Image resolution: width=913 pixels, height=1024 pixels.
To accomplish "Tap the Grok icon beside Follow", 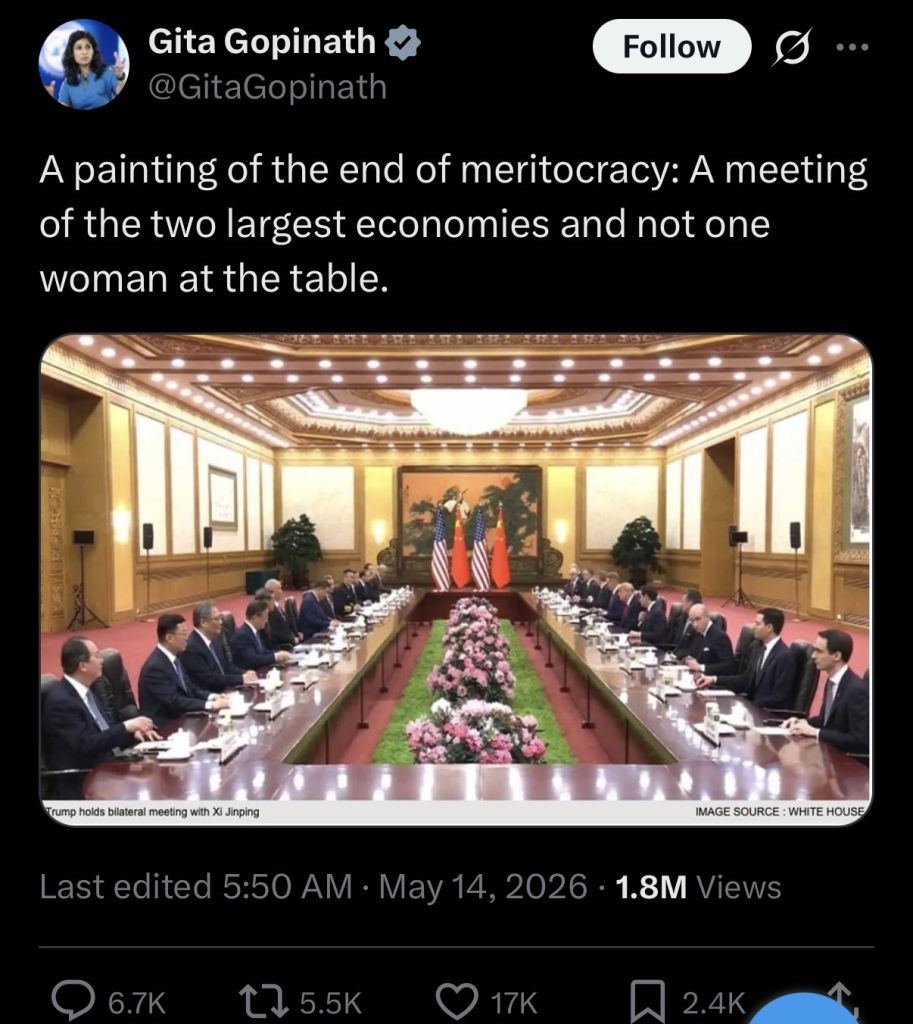I will 792,46.
